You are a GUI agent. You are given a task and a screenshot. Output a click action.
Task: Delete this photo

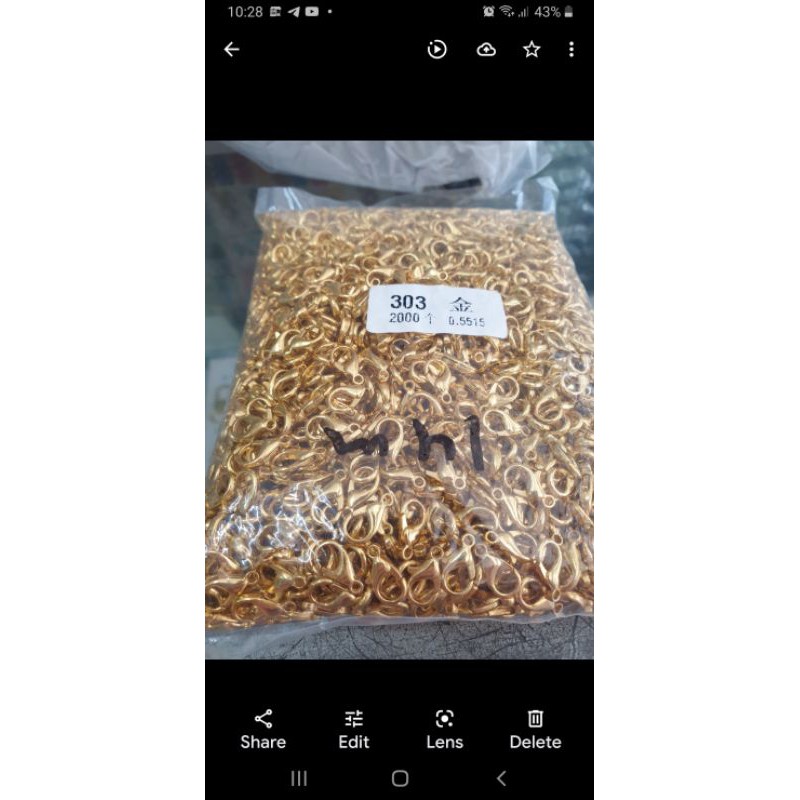click(535, 729)
